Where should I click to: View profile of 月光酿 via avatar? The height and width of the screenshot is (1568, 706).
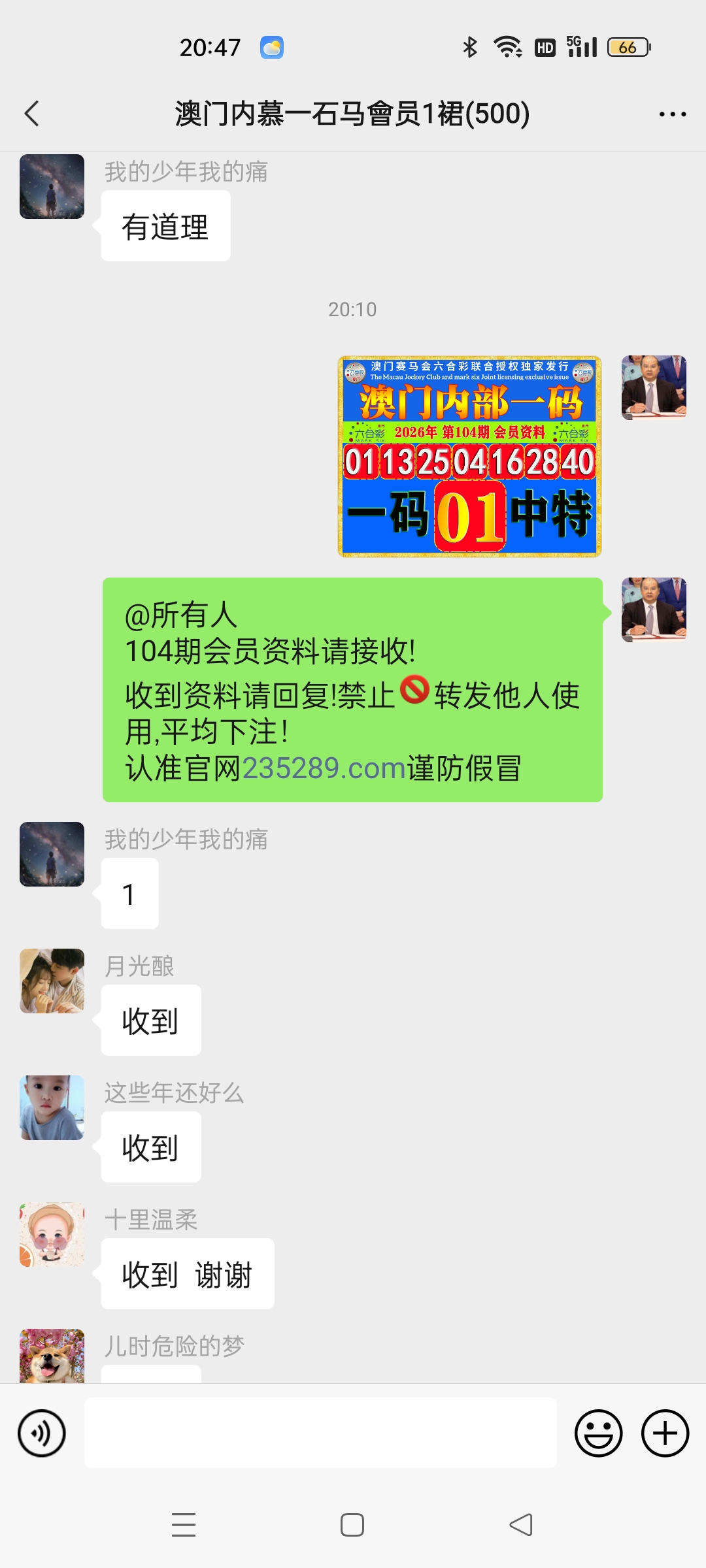pyautogui.click(x=52, y=981)
